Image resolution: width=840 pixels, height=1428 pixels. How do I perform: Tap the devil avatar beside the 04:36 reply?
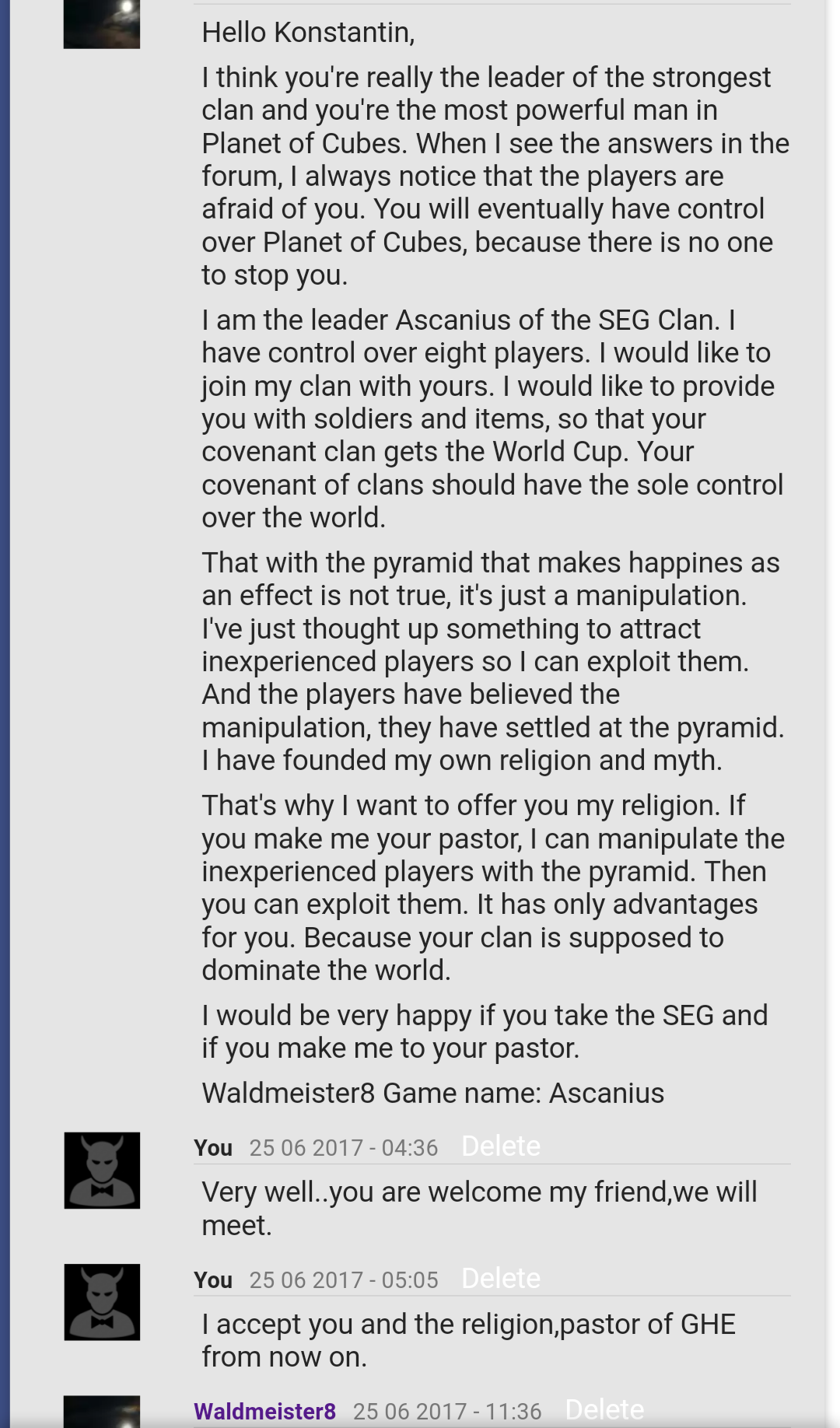pos(102,1171)
